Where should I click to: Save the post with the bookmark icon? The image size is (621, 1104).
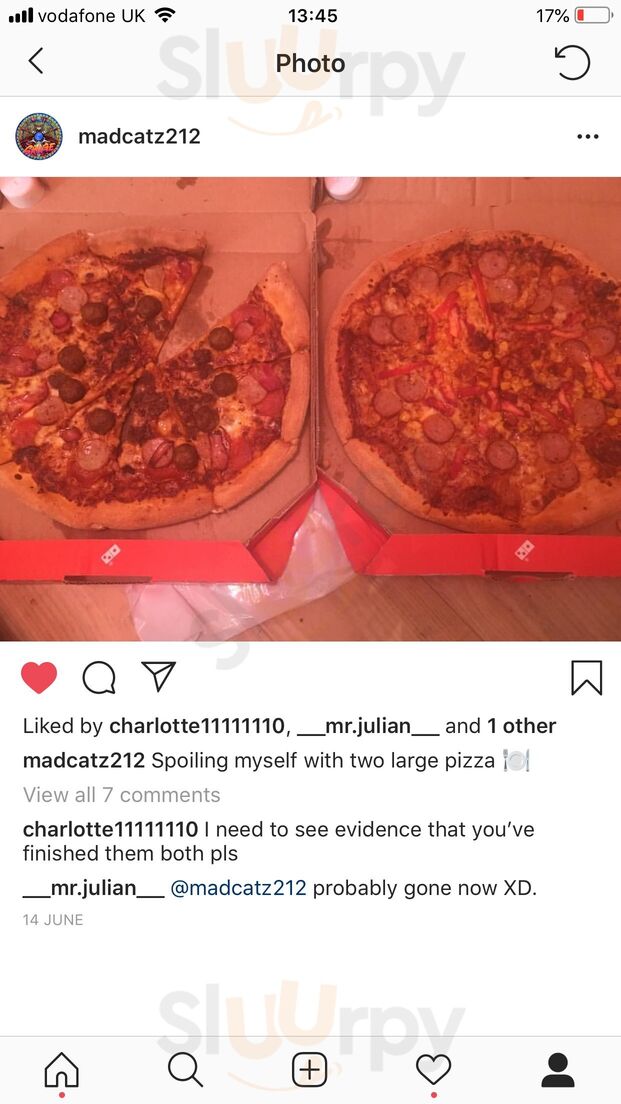click(586, 678)
